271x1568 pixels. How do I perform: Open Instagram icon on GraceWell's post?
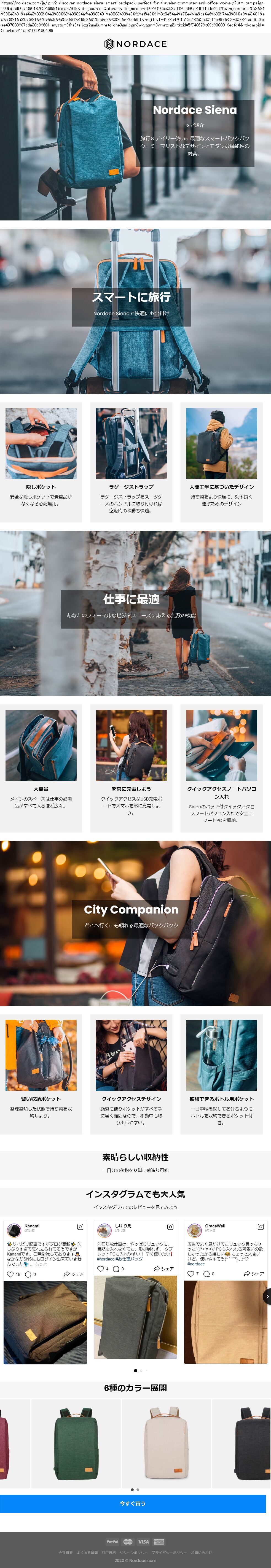[260, 1227]
